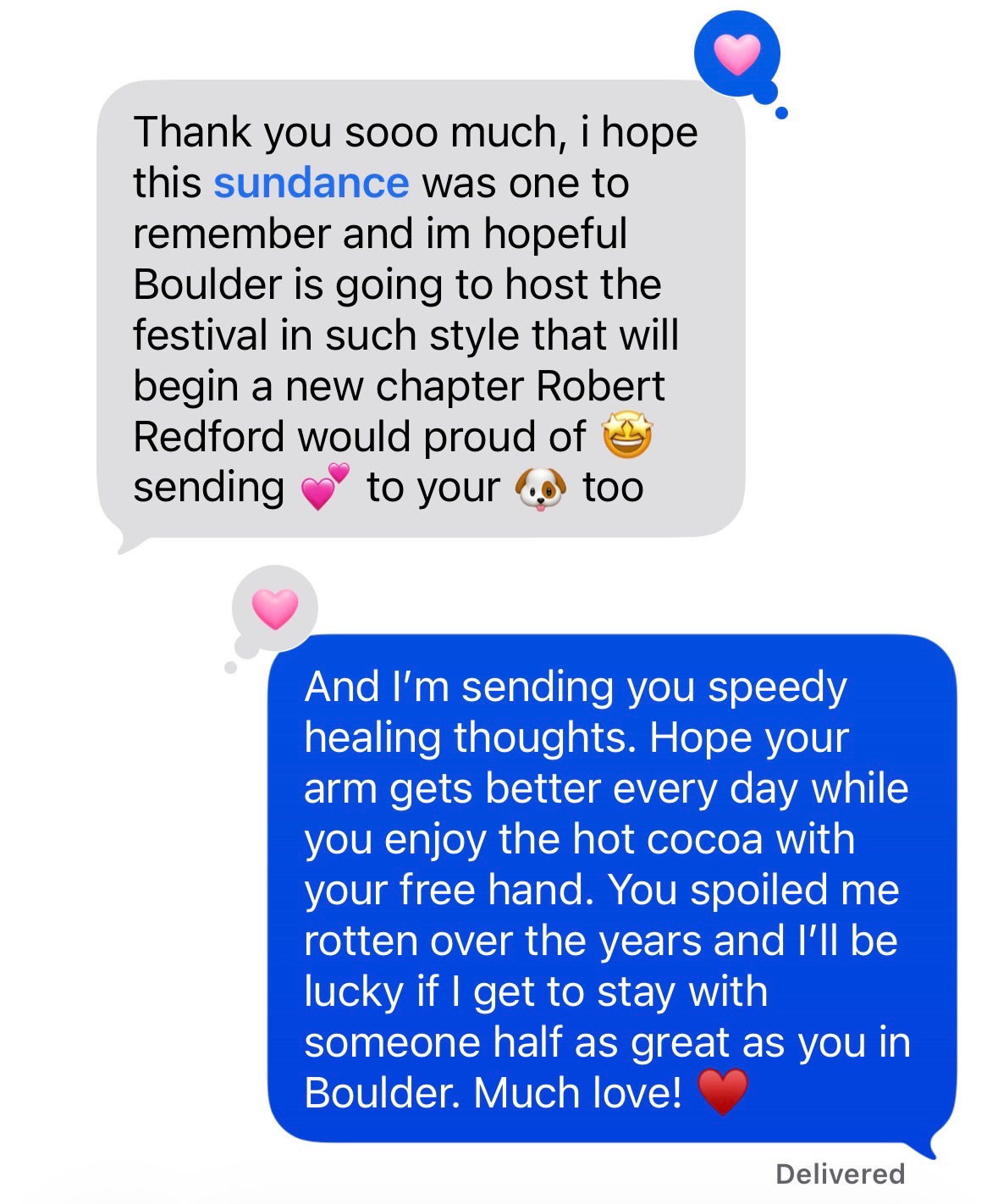
Task: Tap the heart reaction on the gray message
Action: click(736, 55)
